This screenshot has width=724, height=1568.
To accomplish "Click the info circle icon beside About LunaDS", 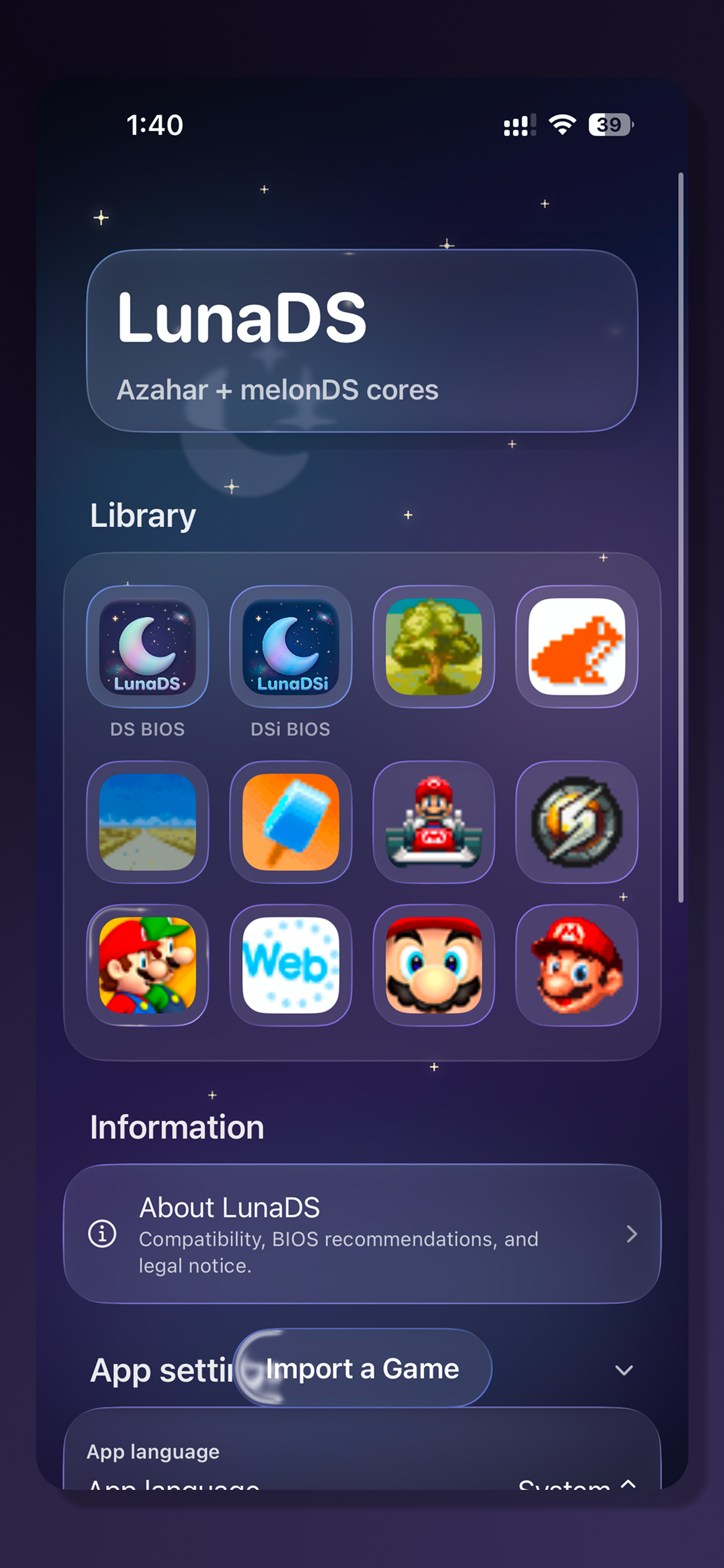I will [102, 1233].
